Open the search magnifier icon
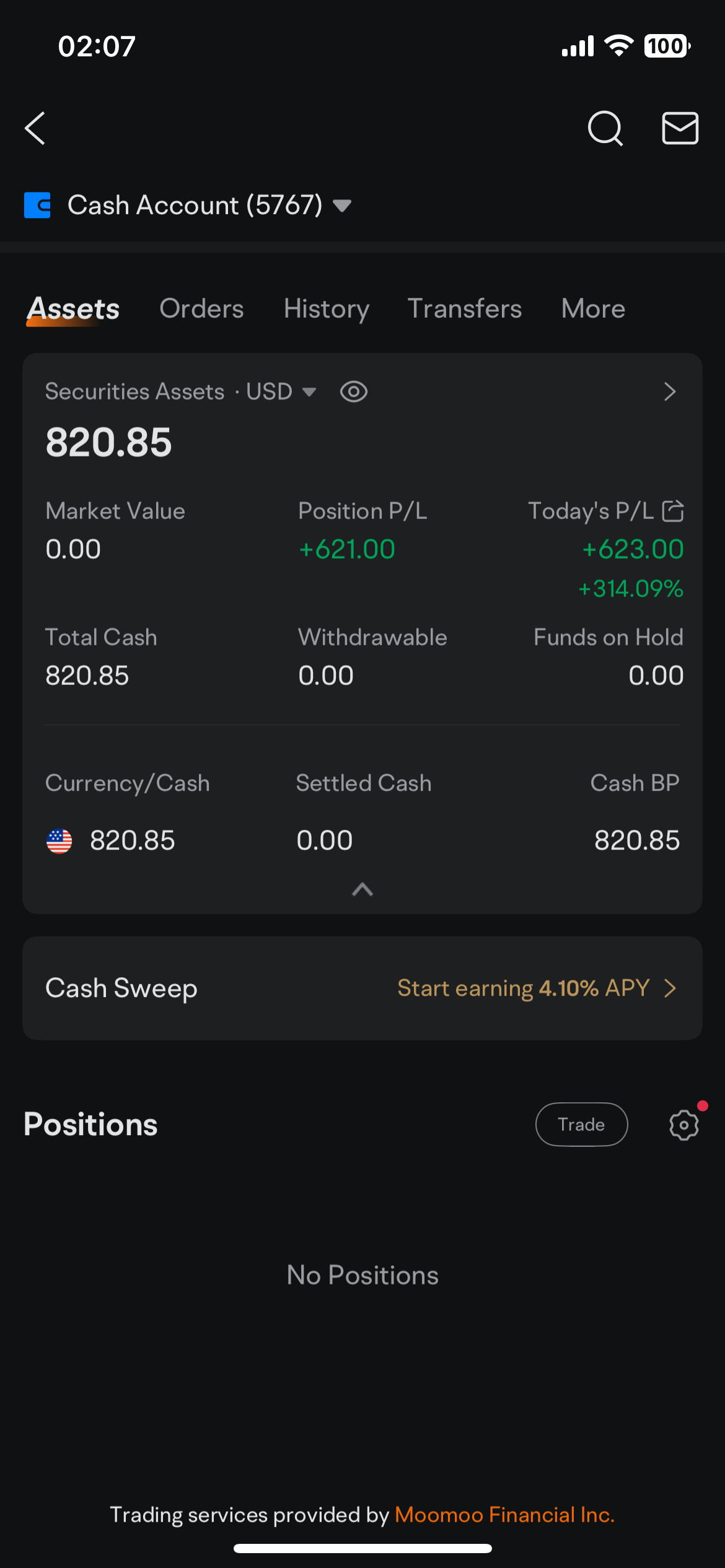The height and width of the screenshot is (1568, 725). (x=605, y=128)
